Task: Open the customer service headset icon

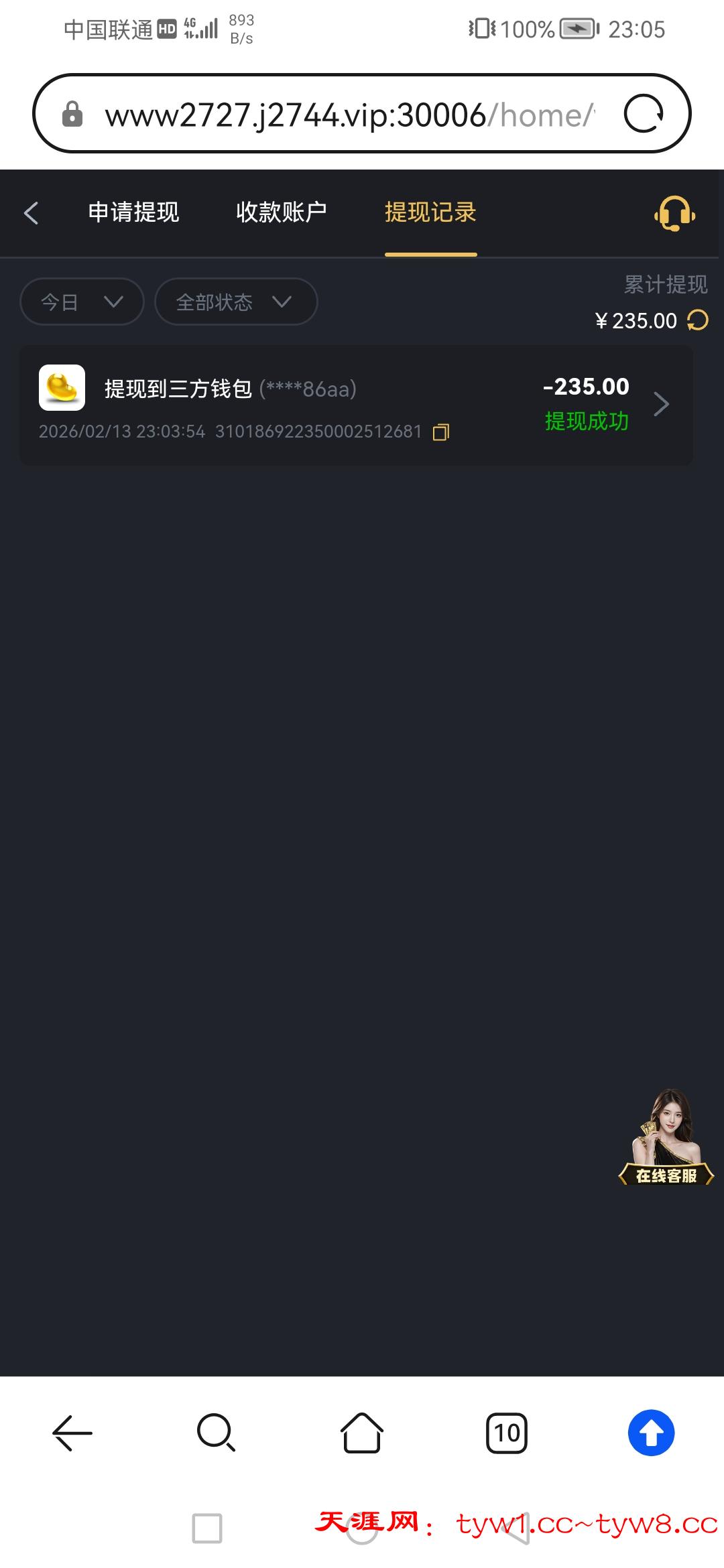Action: 674,213
